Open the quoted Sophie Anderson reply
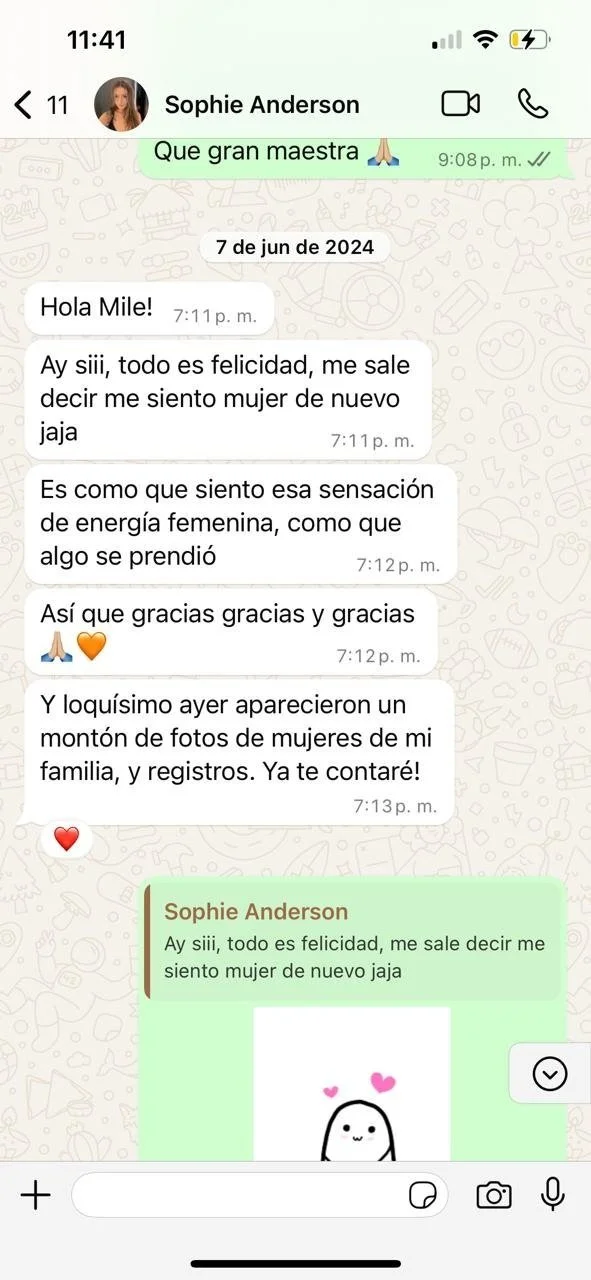The image size is (591, 1280). coord(352,941)
